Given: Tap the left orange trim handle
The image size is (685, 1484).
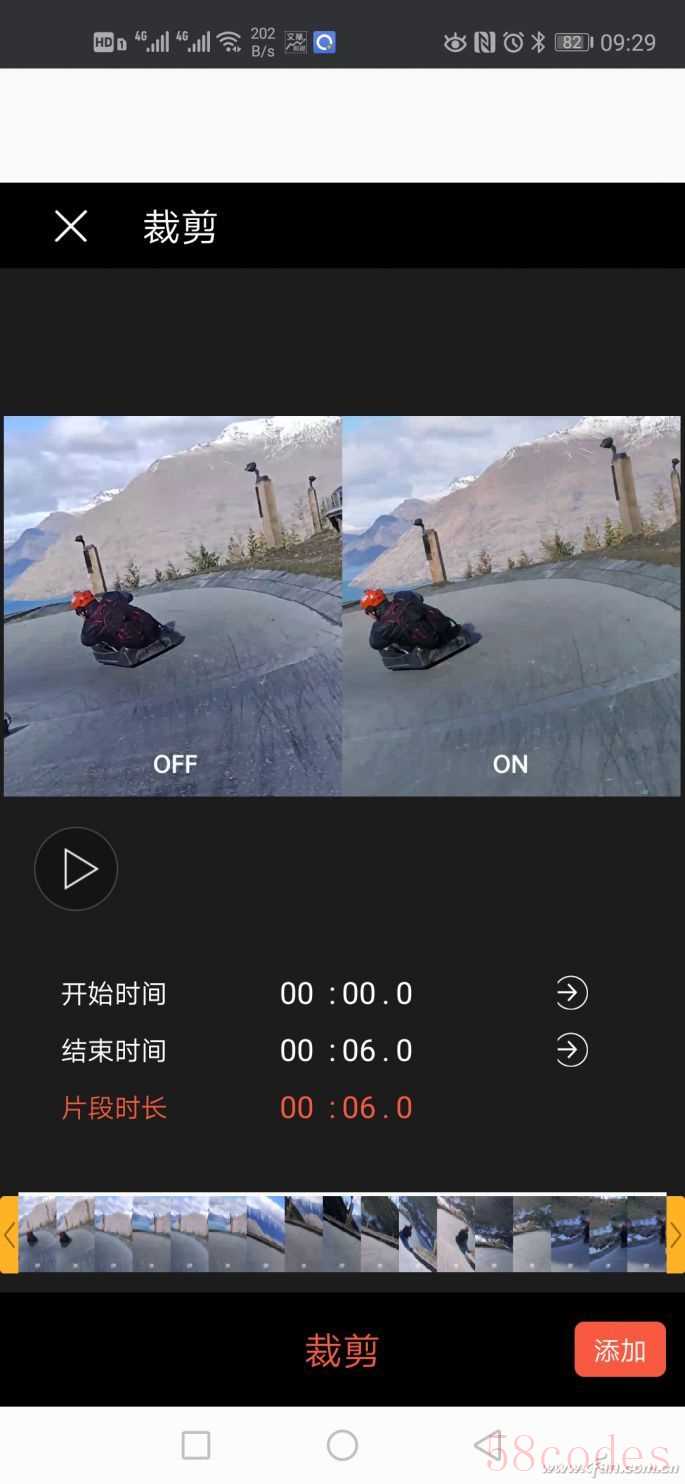Looking at the screenshot, I should (9, 1234).
